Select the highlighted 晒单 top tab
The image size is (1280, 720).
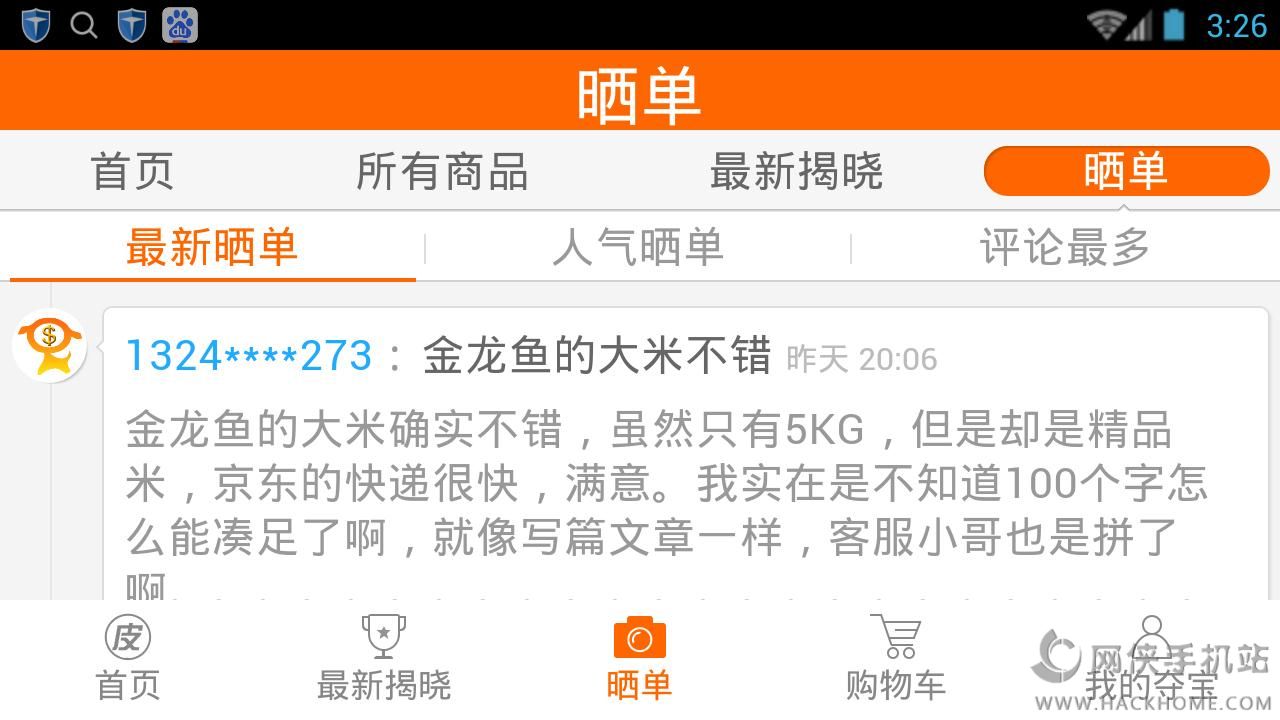point(1126,171)
